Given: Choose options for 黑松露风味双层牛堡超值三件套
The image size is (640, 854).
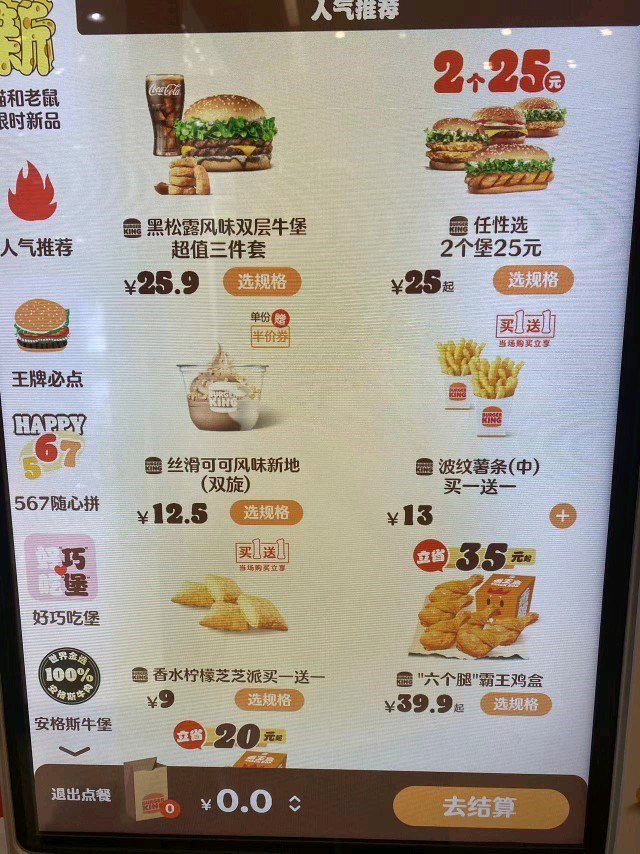Looking at the screenshot, I should [x=260, y=282].
